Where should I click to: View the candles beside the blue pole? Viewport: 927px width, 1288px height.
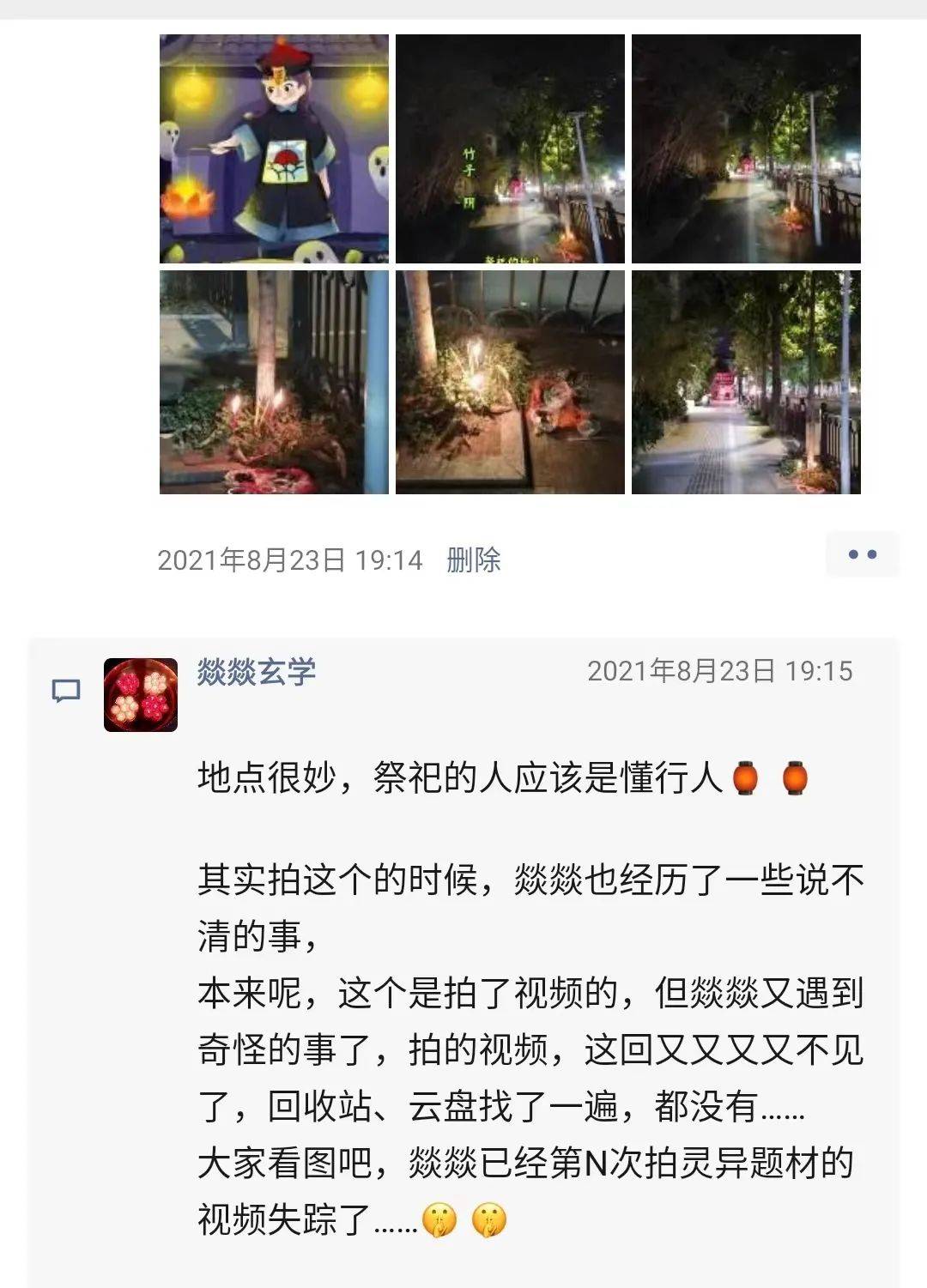point(274,382)
